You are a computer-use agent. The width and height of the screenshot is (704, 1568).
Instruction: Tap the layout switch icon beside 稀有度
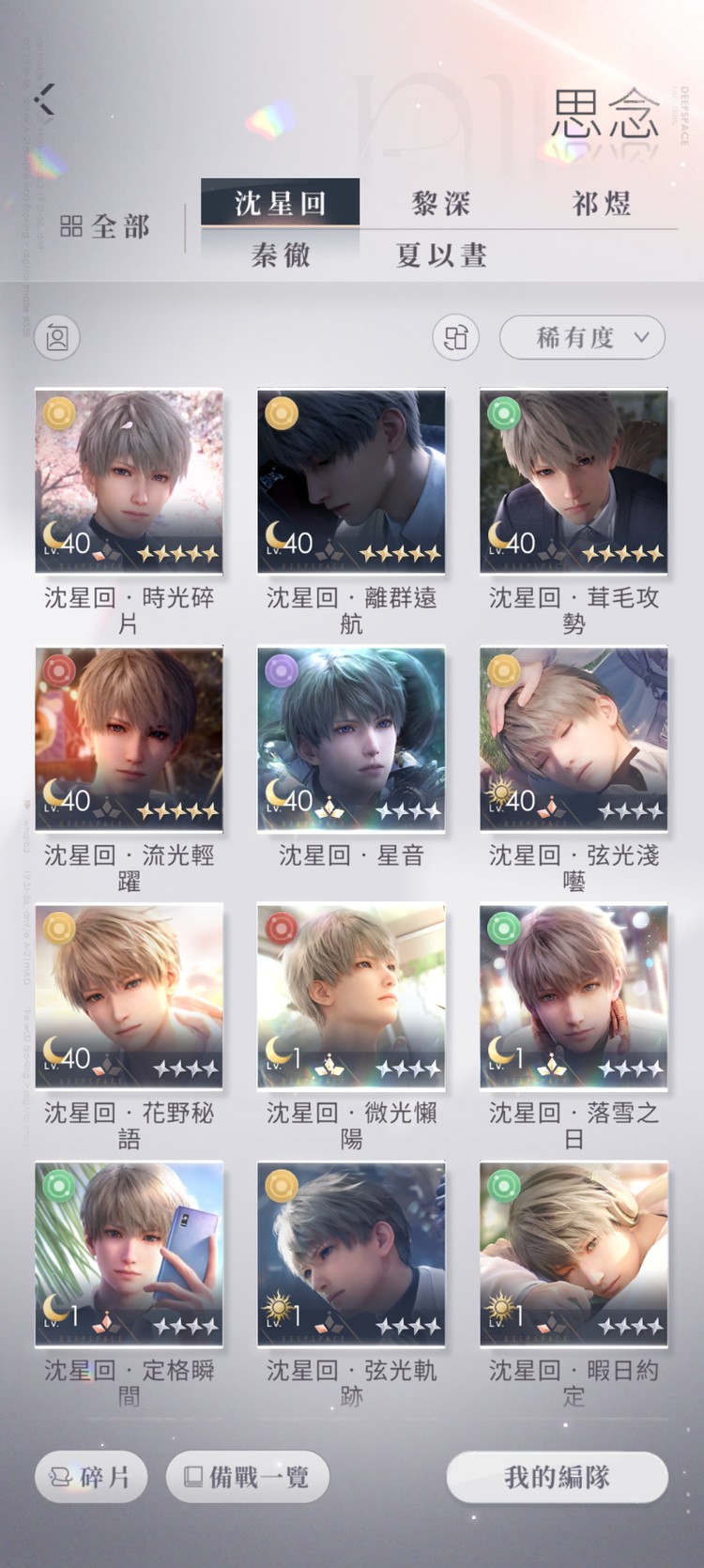455,337
